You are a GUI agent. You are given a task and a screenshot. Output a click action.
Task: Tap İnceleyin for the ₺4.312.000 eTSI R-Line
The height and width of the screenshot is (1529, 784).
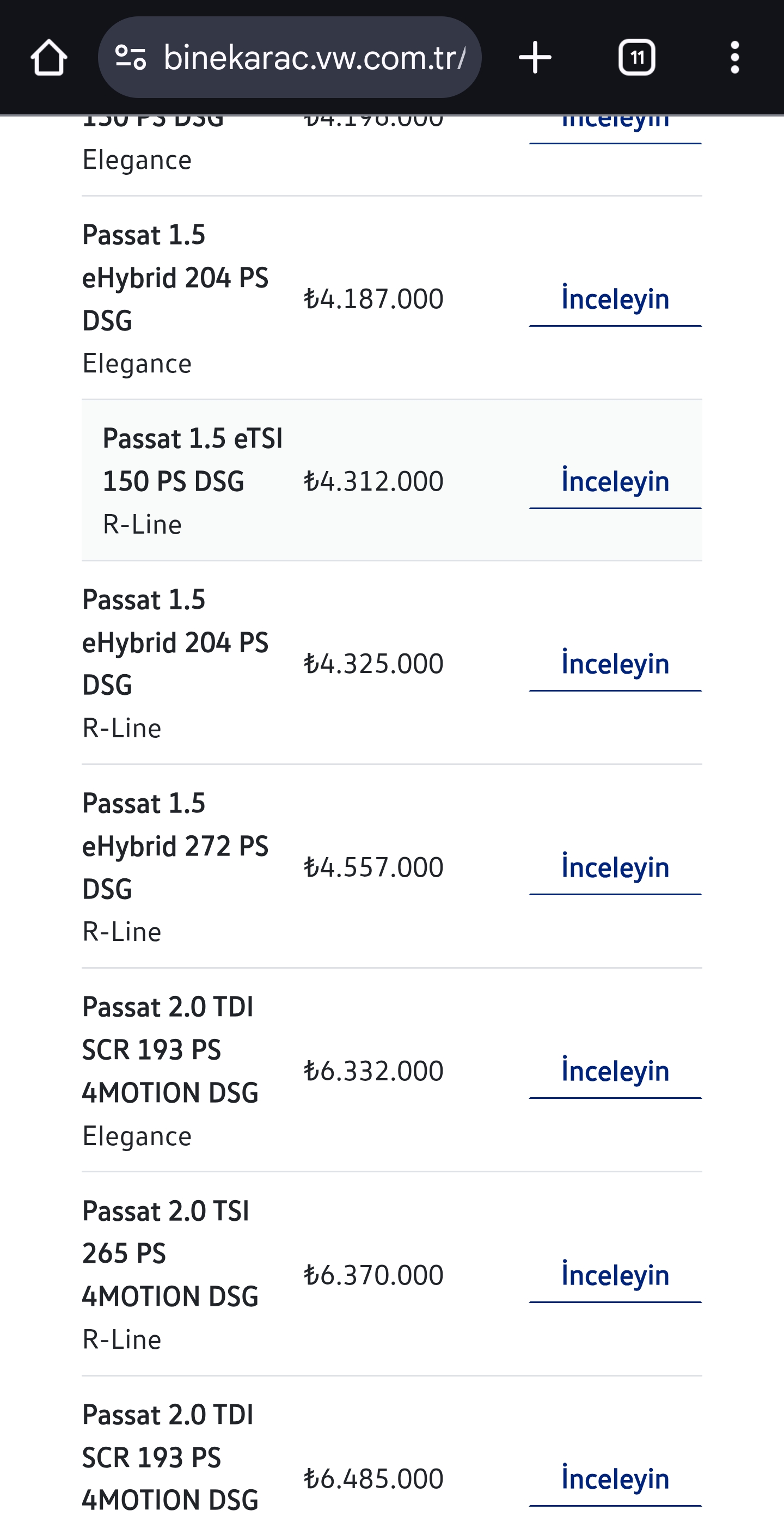615,481
